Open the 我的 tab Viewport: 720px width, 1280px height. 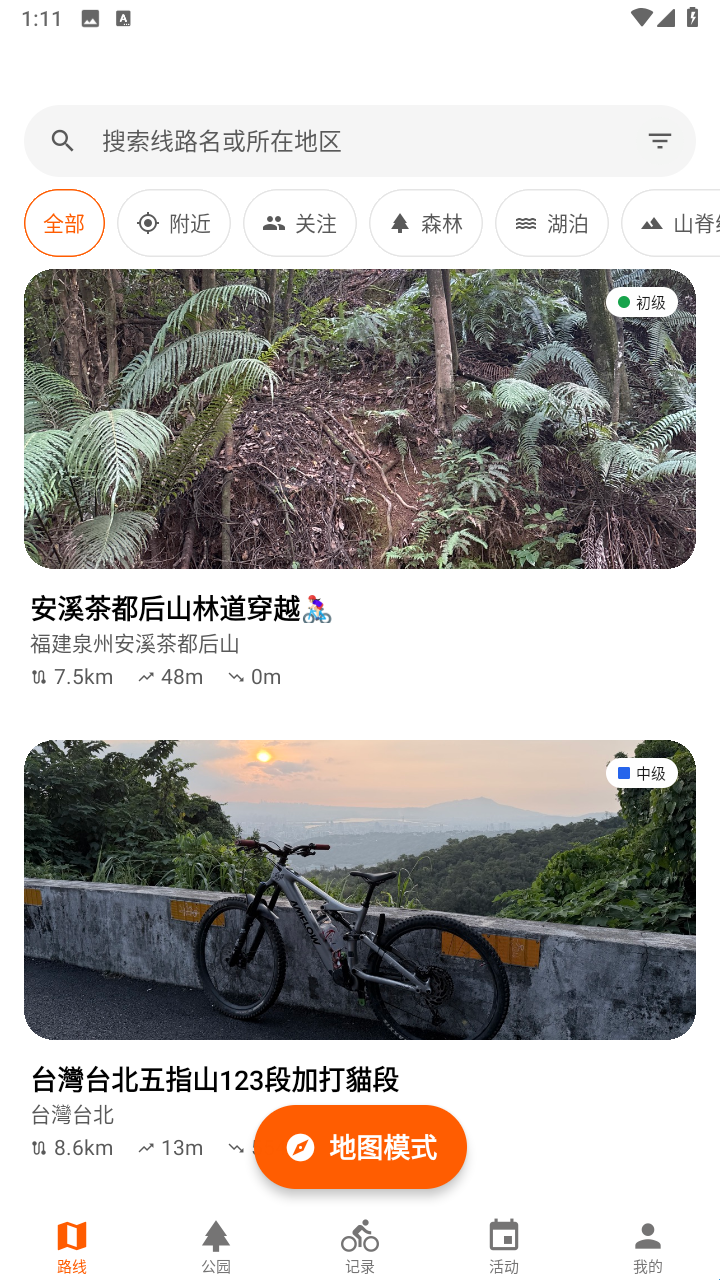point(648,1247)
